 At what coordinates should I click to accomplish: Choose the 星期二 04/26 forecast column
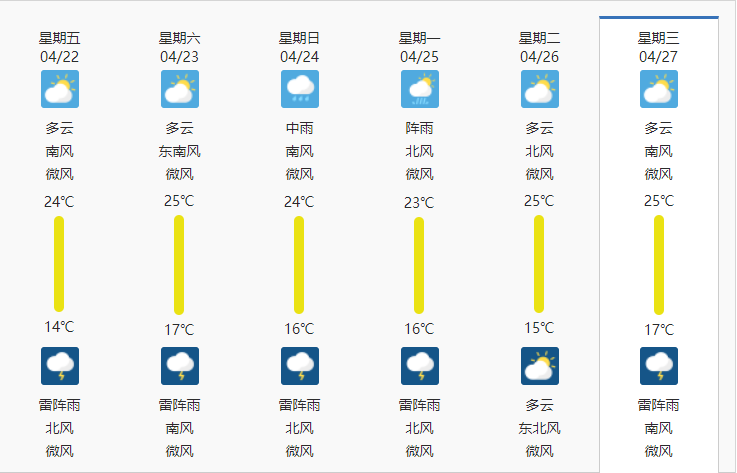pyautogui.click(x=539, y=47)
